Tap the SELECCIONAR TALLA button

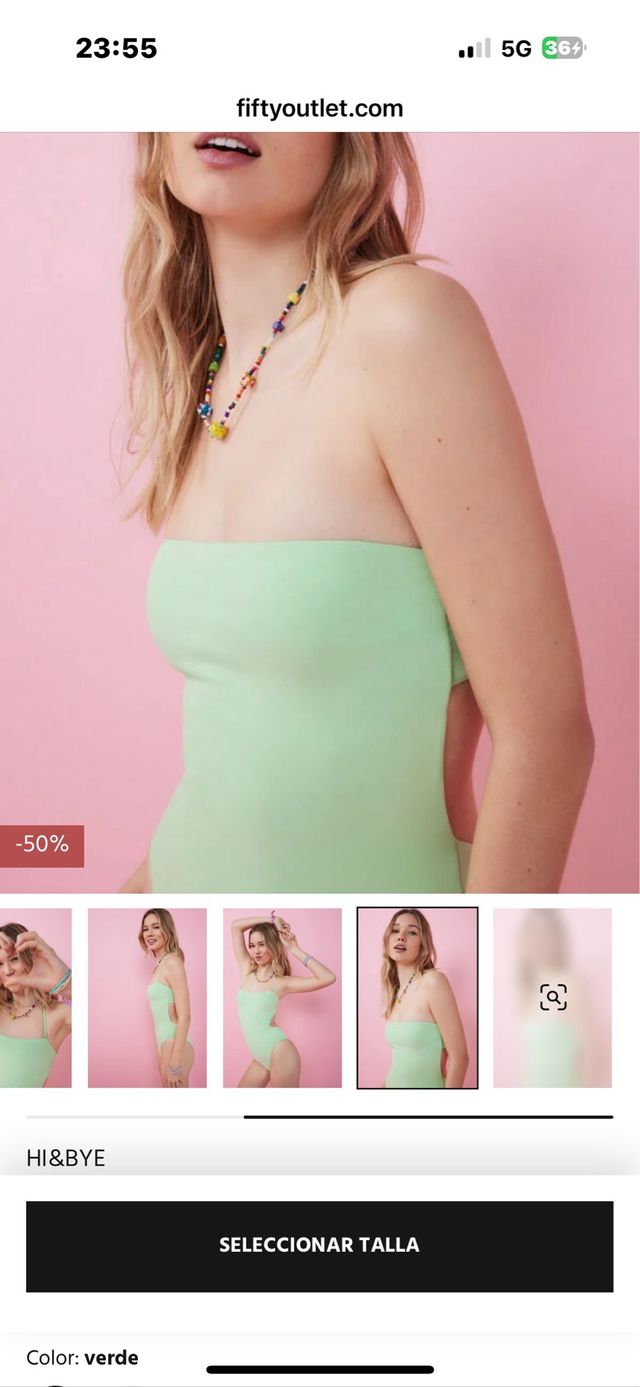319,1245
